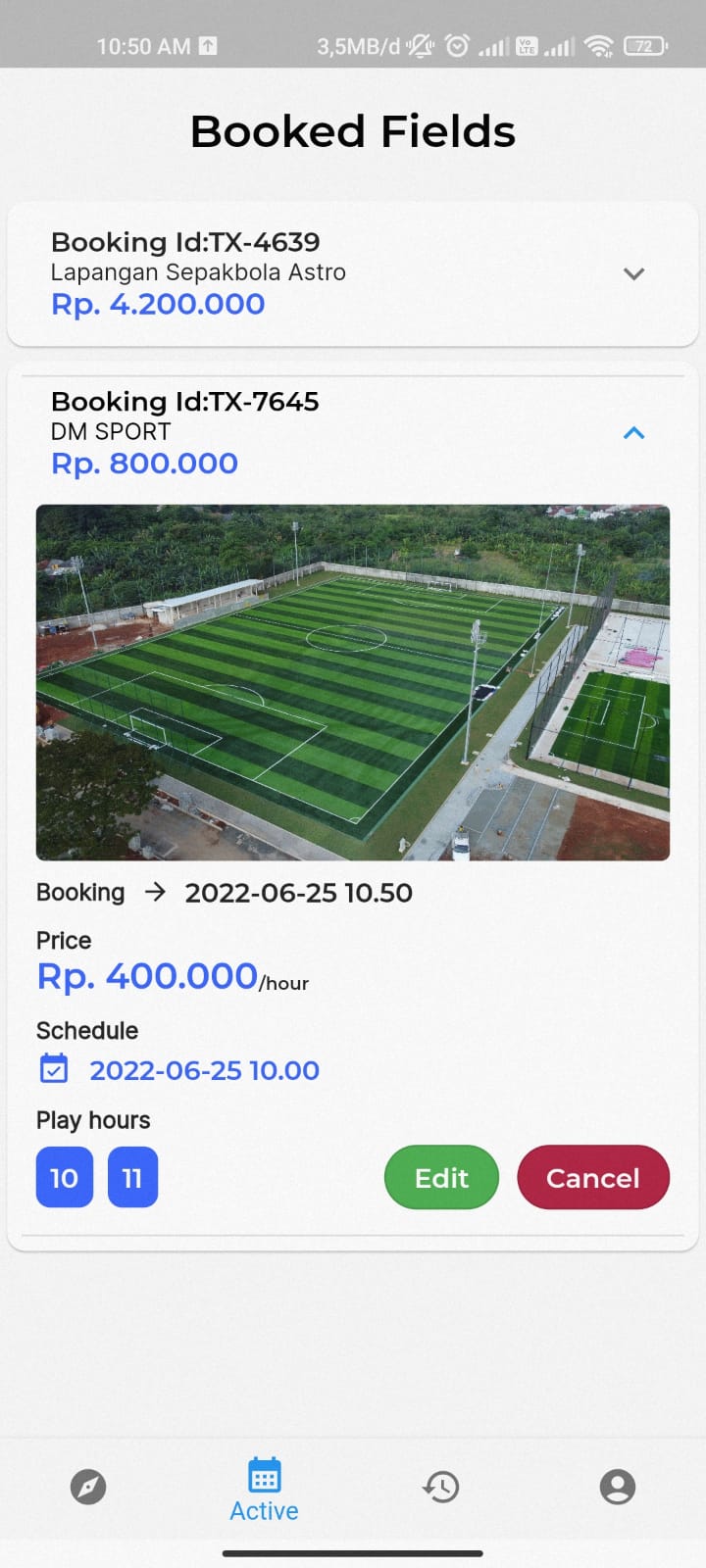This screenshot has width=706, height=1568.
Task: Switch to the Active bookings tab
Action: [x=264, y=1489]
